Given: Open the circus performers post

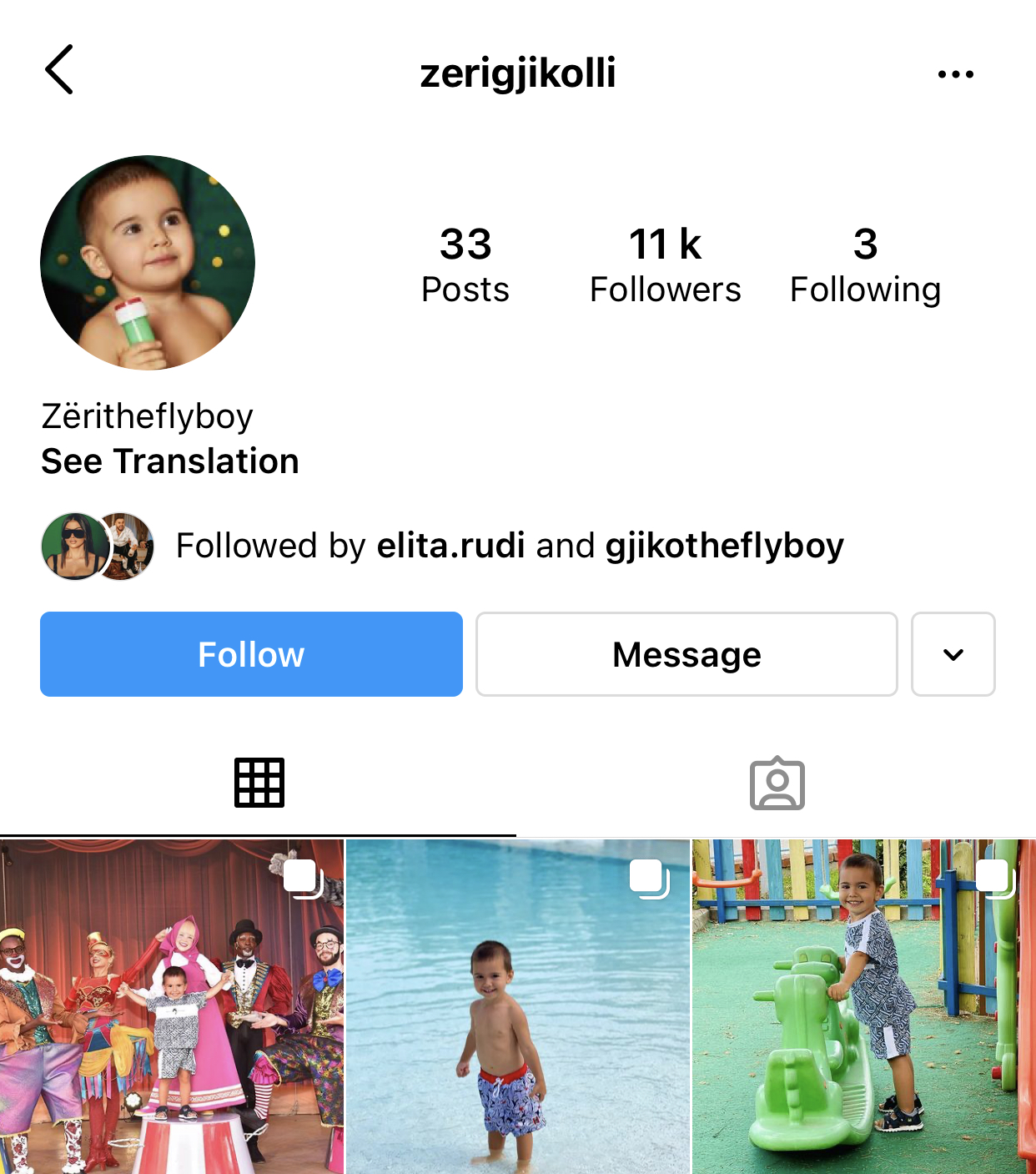Looking at the screenshot, I should click(x=171, y=1006).
